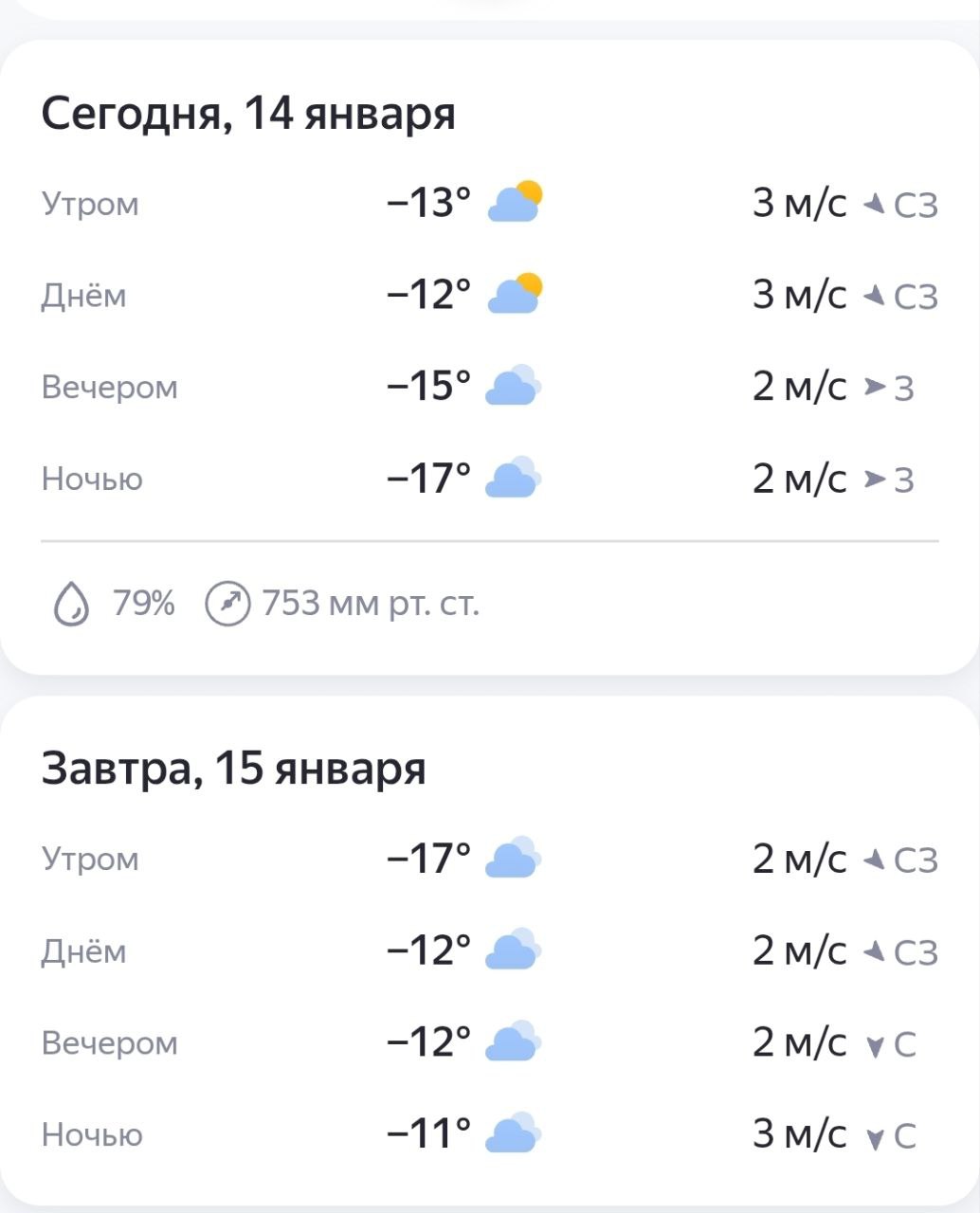Click the cloud icon beside Вечером −15°
This screenshot has height=1213, width=980.
click(515, 384)
